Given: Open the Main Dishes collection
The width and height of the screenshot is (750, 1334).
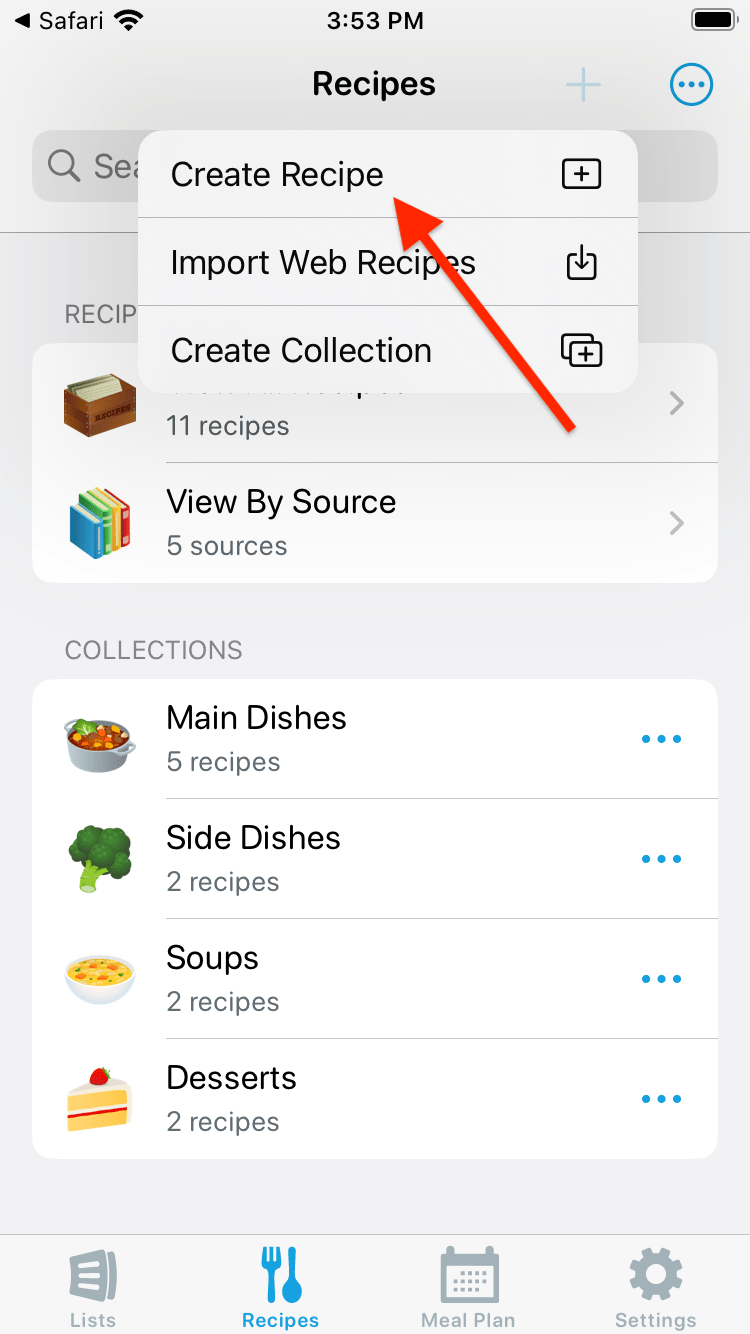Looking at the screenshot, I should click(x=256, y=738).
